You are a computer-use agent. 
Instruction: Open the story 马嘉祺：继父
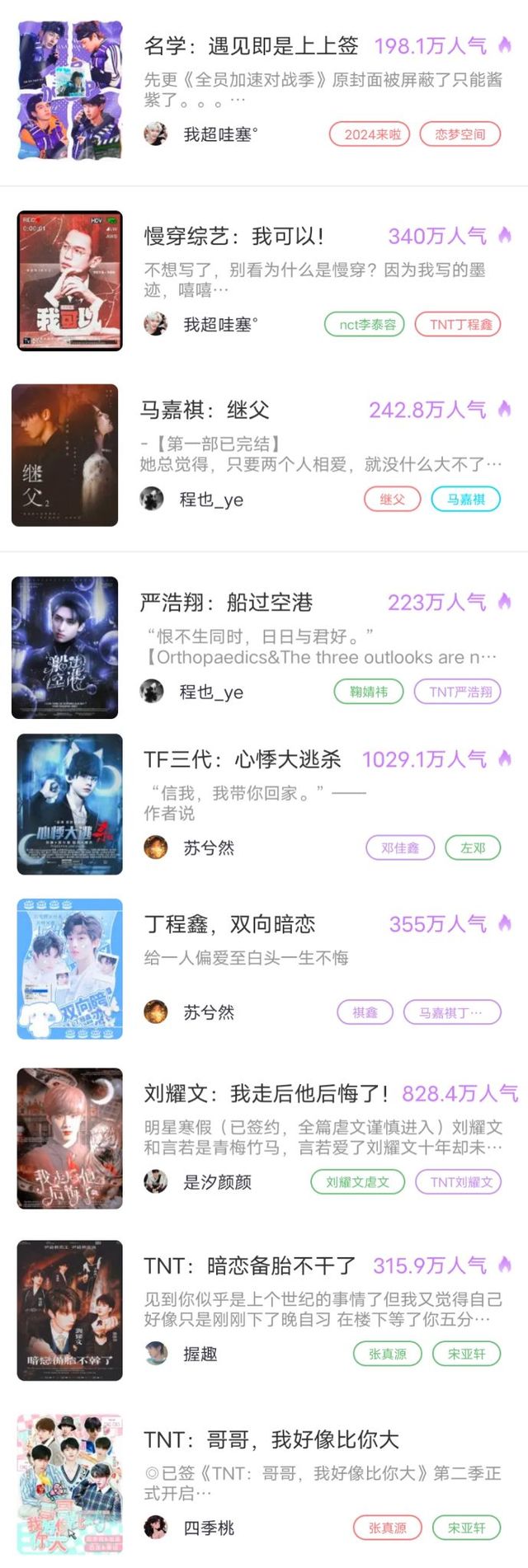[205, 410]
